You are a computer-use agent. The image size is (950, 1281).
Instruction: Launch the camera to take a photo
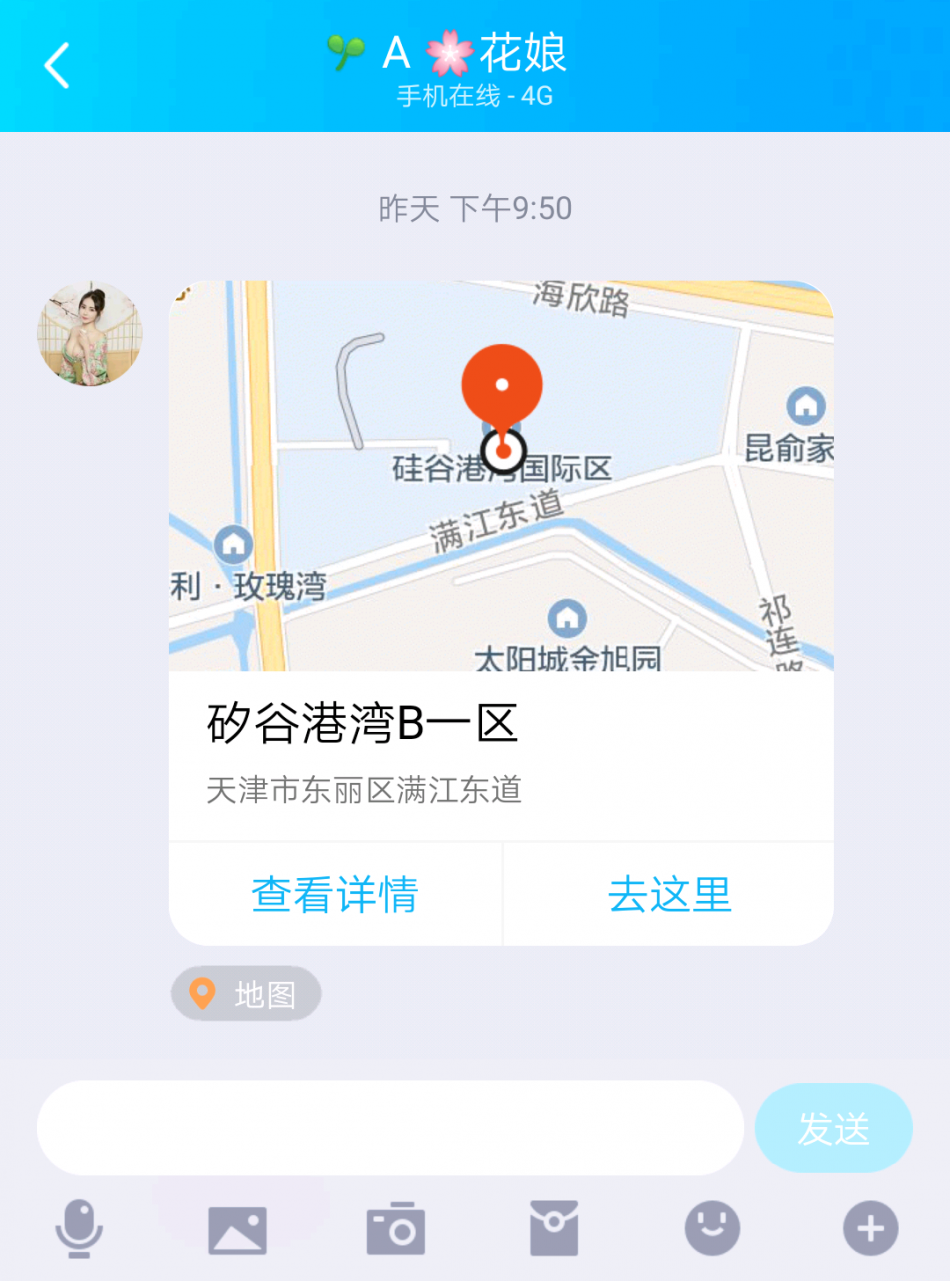coord(396,1229)
